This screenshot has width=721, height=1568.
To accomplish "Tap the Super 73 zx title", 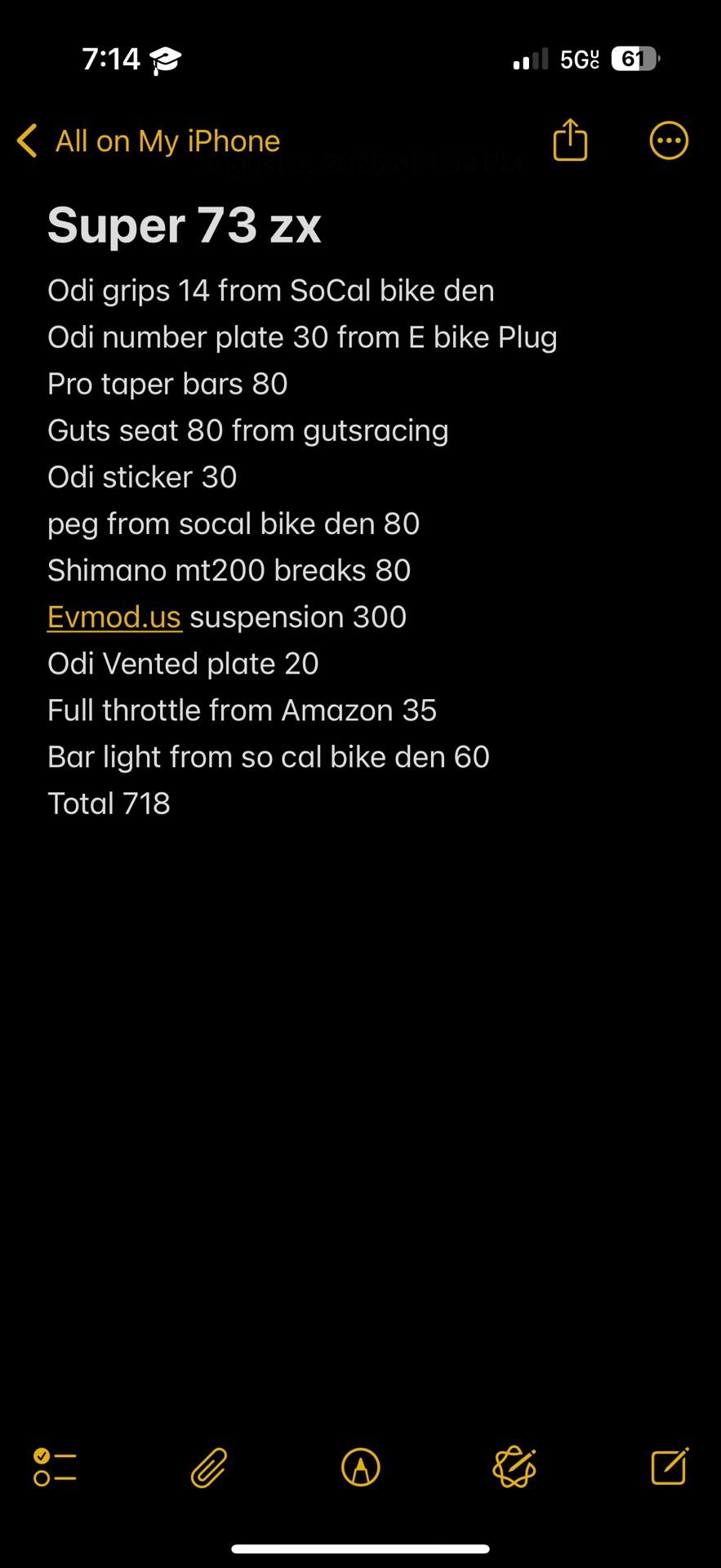I will (x=185, y=225).
